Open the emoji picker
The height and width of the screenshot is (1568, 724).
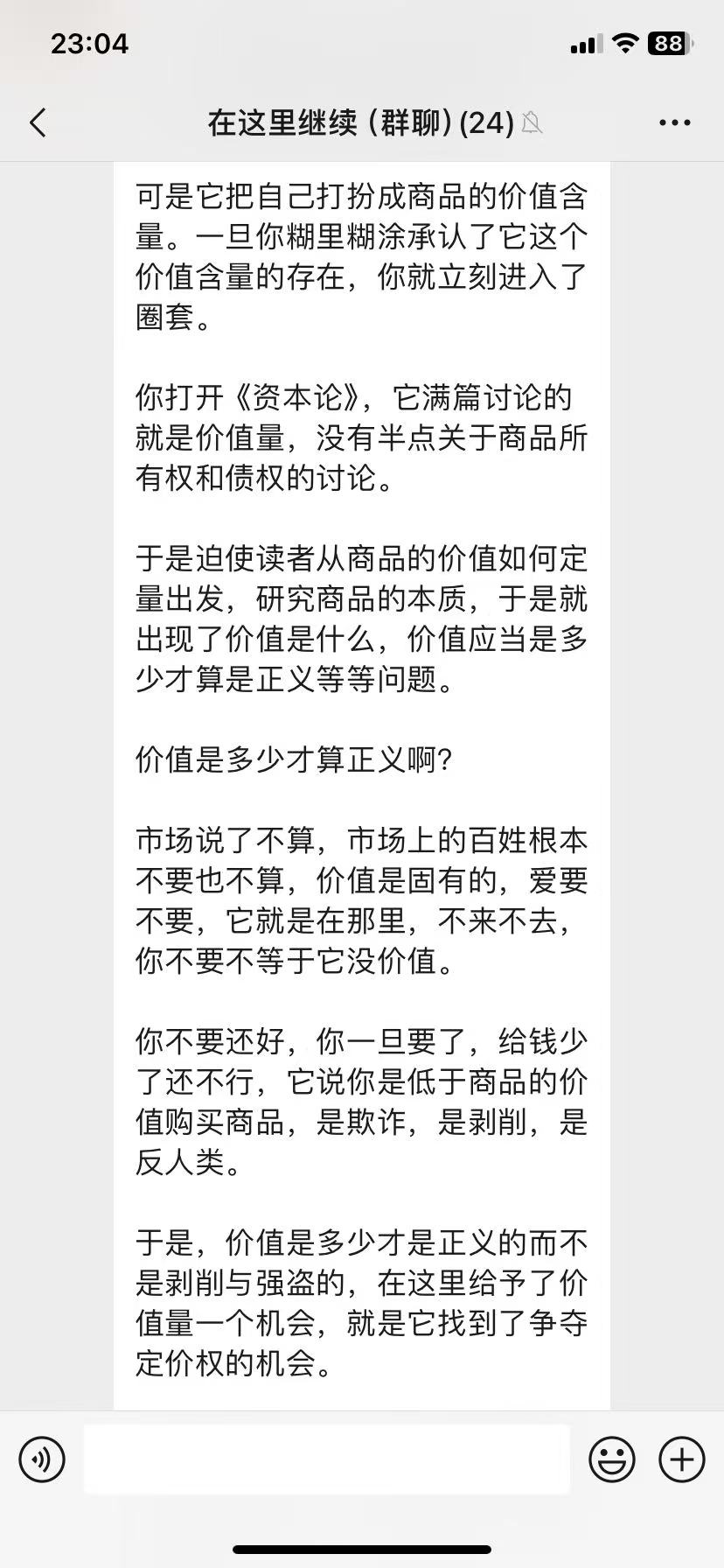(611, 1459)
